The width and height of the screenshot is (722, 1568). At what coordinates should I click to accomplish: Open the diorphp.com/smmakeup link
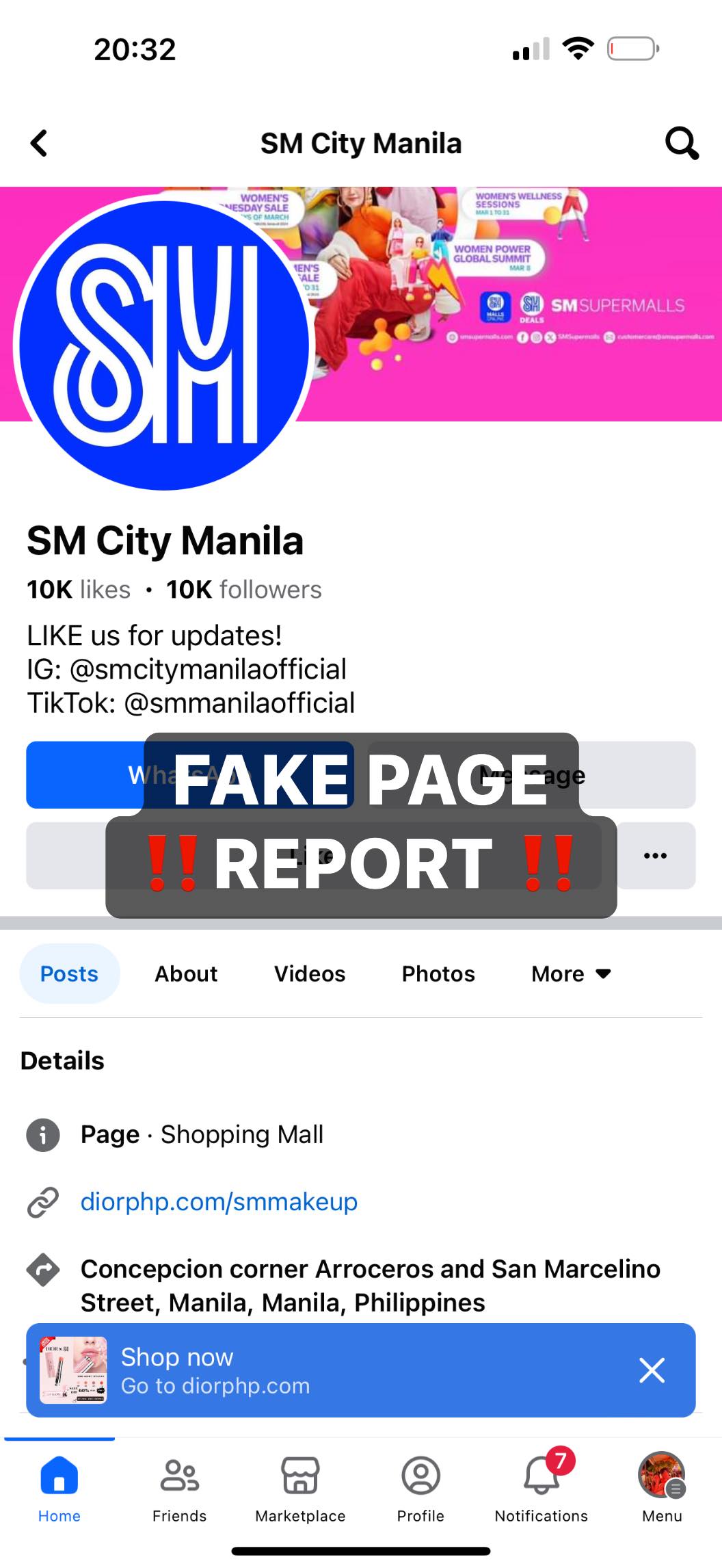coord(219,1201)
